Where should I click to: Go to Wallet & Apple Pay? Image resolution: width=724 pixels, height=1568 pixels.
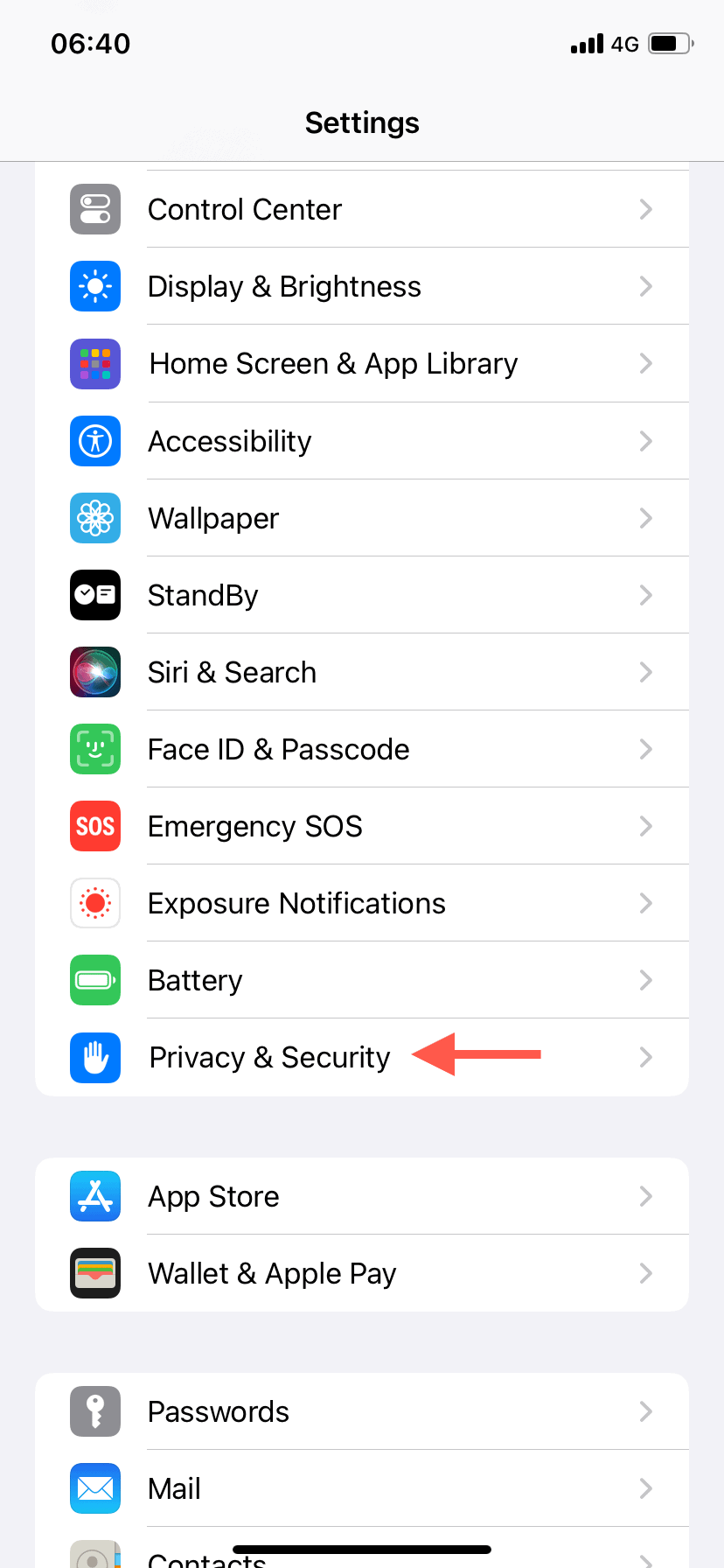point(272,1273)
